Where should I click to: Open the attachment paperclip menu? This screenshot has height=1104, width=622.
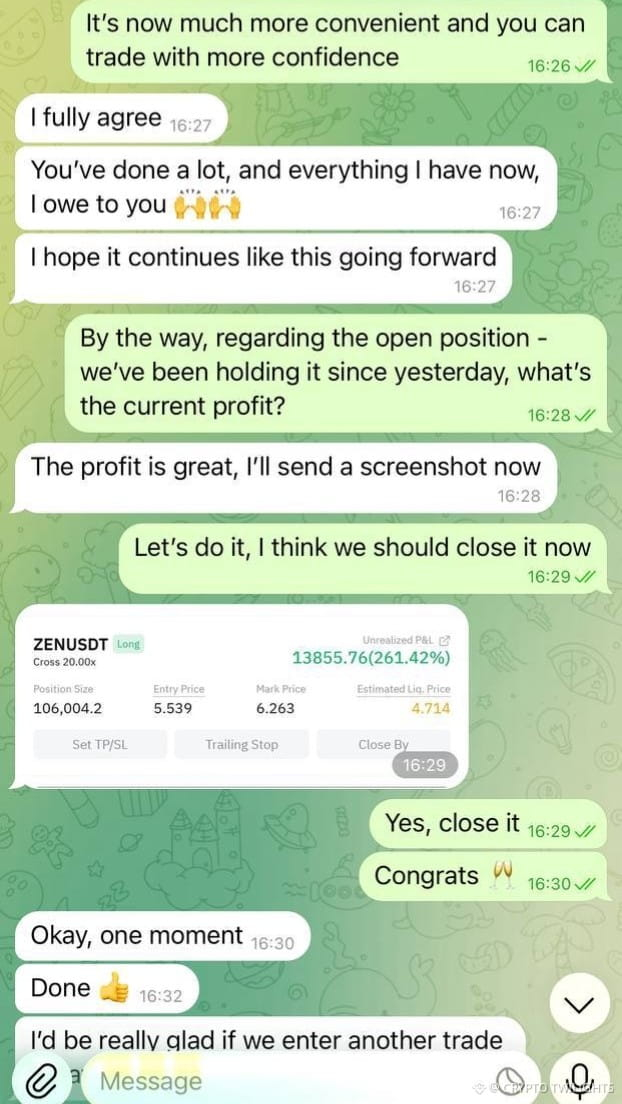coord(41,1081)
